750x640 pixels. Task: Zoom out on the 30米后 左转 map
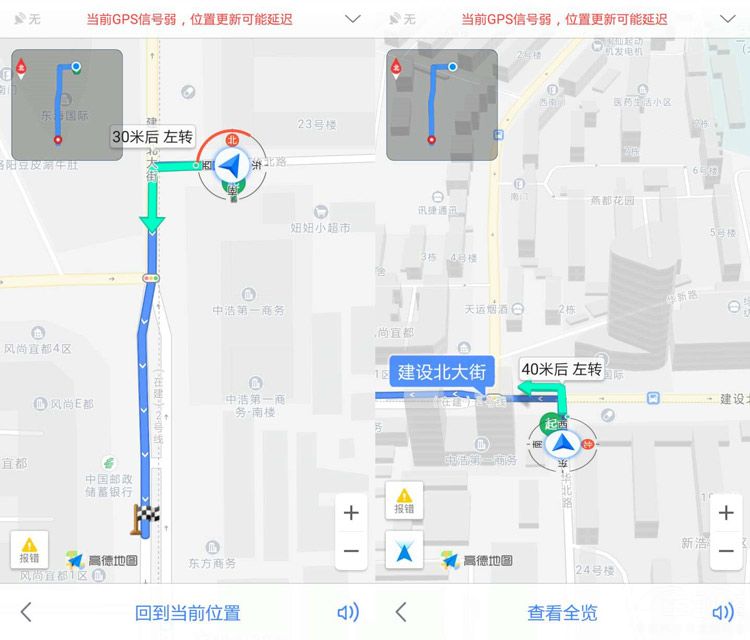pyautogui.click(x=351, y=550)
